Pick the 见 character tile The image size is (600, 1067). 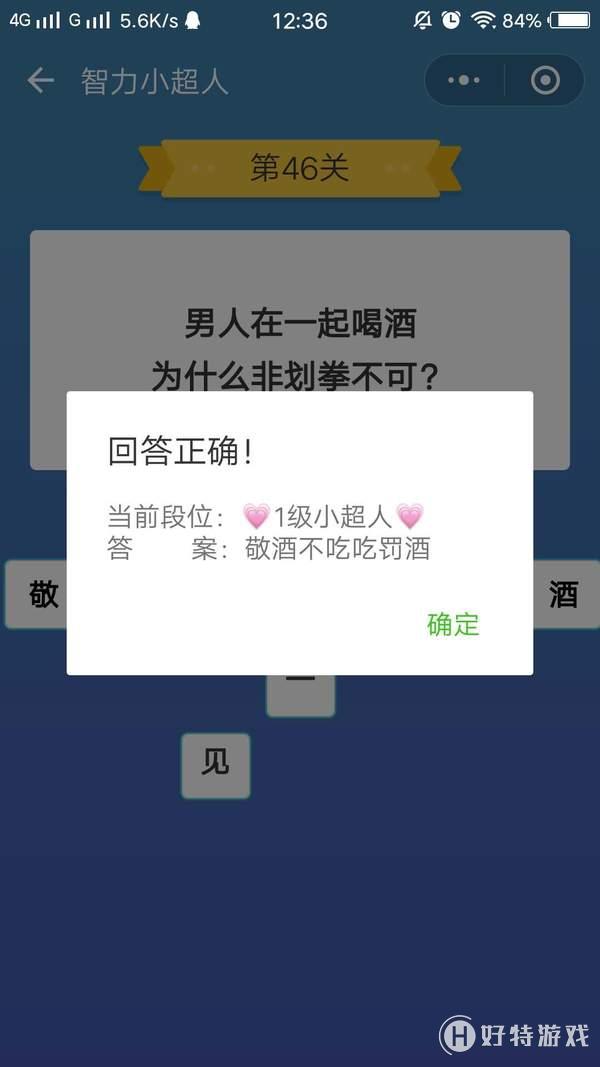(x=215, y=764)
